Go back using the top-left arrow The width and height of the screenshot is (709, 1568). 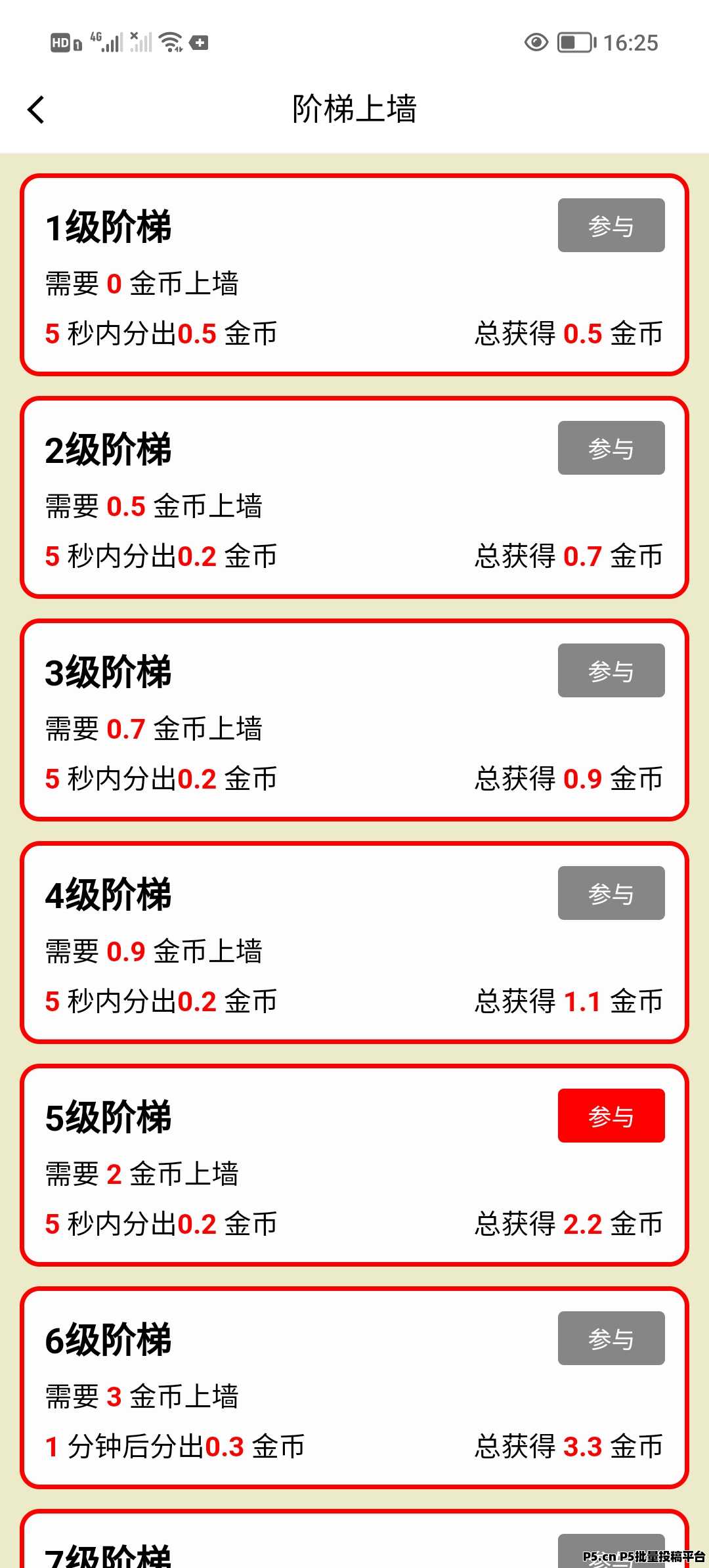36,110
